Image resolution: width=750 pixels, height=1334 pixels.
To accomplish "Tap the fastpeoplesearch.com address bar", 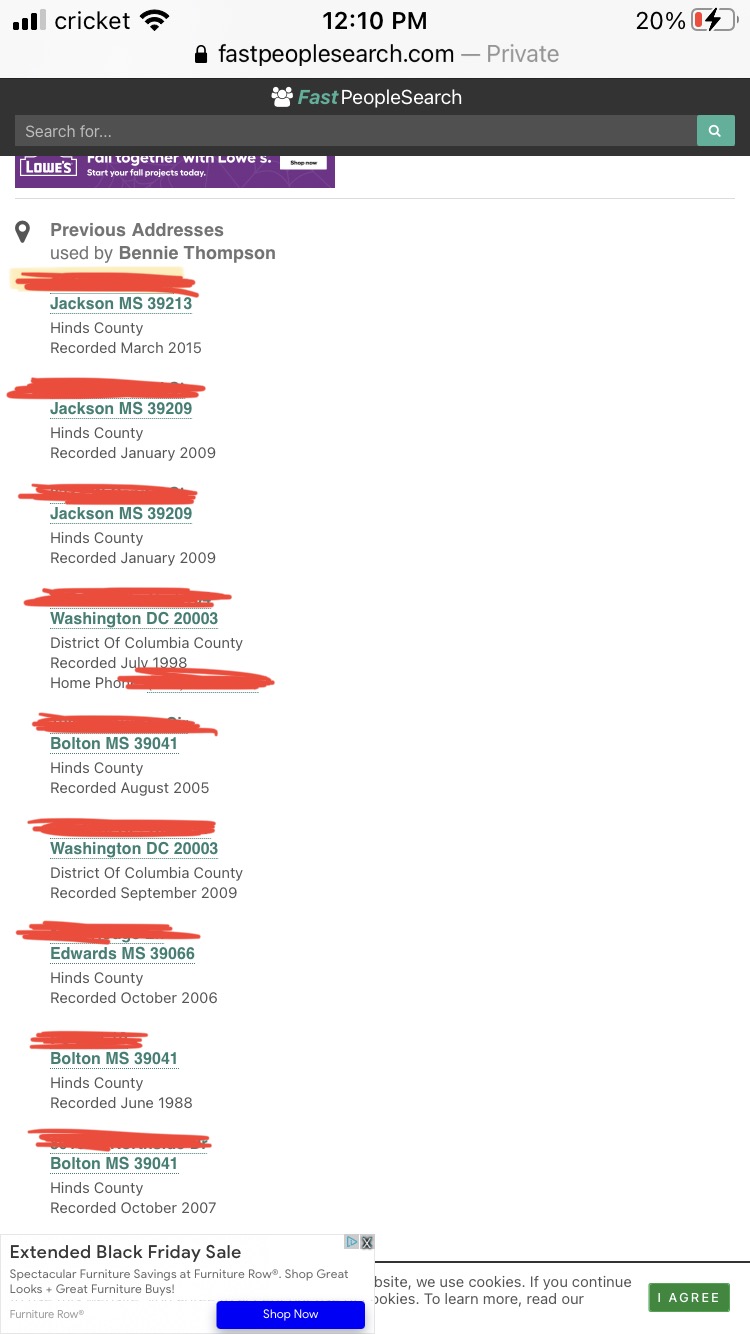I will click(375, 54).
